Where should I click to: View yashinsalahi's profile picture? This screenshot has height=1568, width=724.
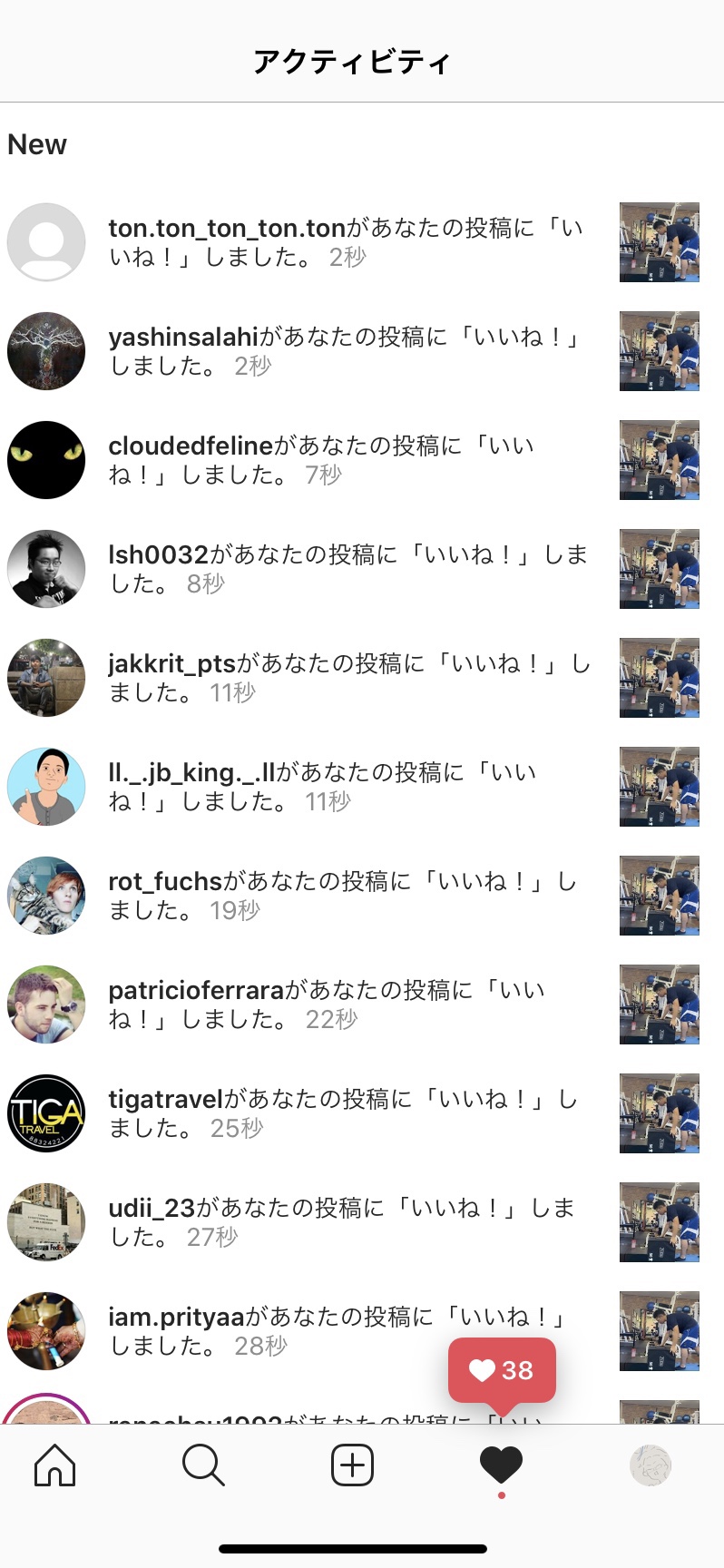pos(46,351)
